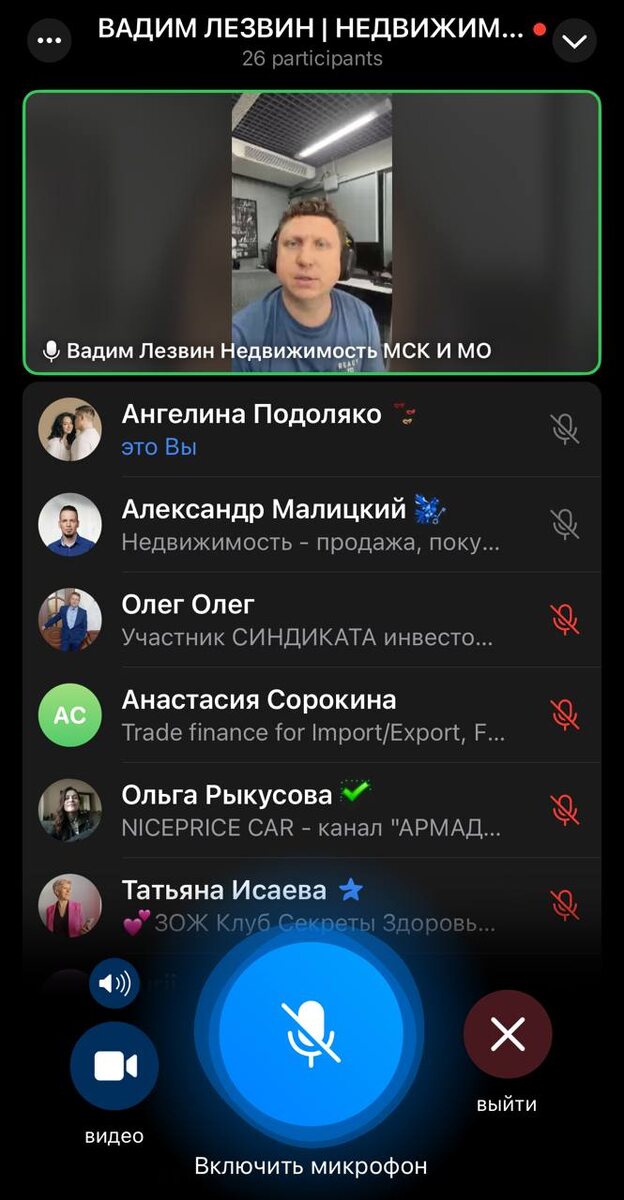Open participant Олег Олег

312,620
